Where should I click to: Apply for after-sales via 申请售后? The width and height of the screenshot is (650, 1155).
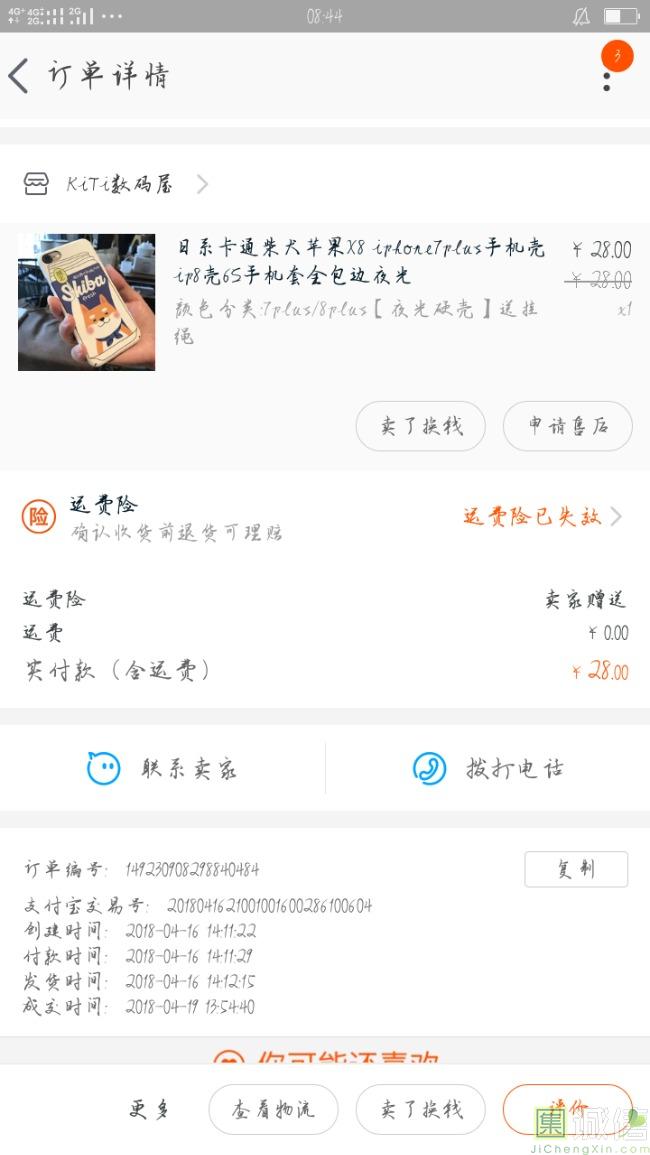click(x=567, y=427)
